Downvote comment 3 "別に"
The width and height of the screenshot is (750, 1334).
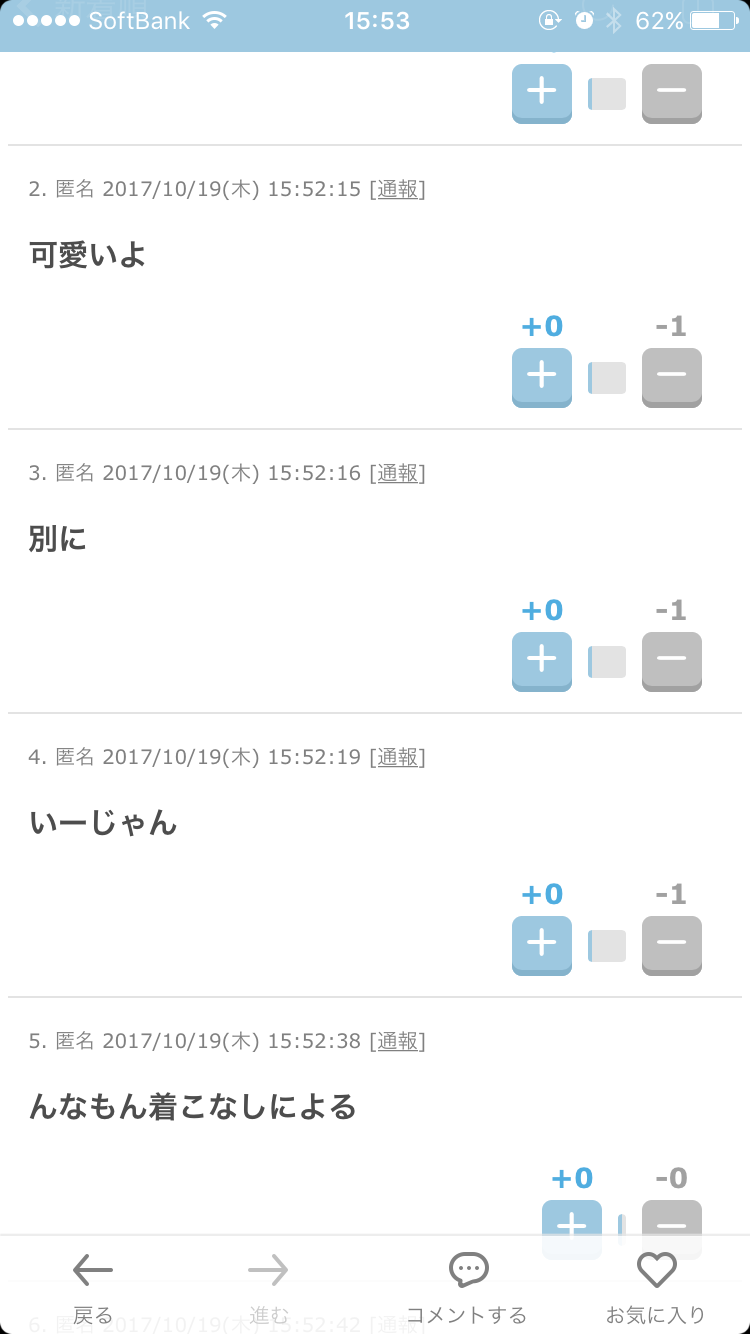point(672,661)
